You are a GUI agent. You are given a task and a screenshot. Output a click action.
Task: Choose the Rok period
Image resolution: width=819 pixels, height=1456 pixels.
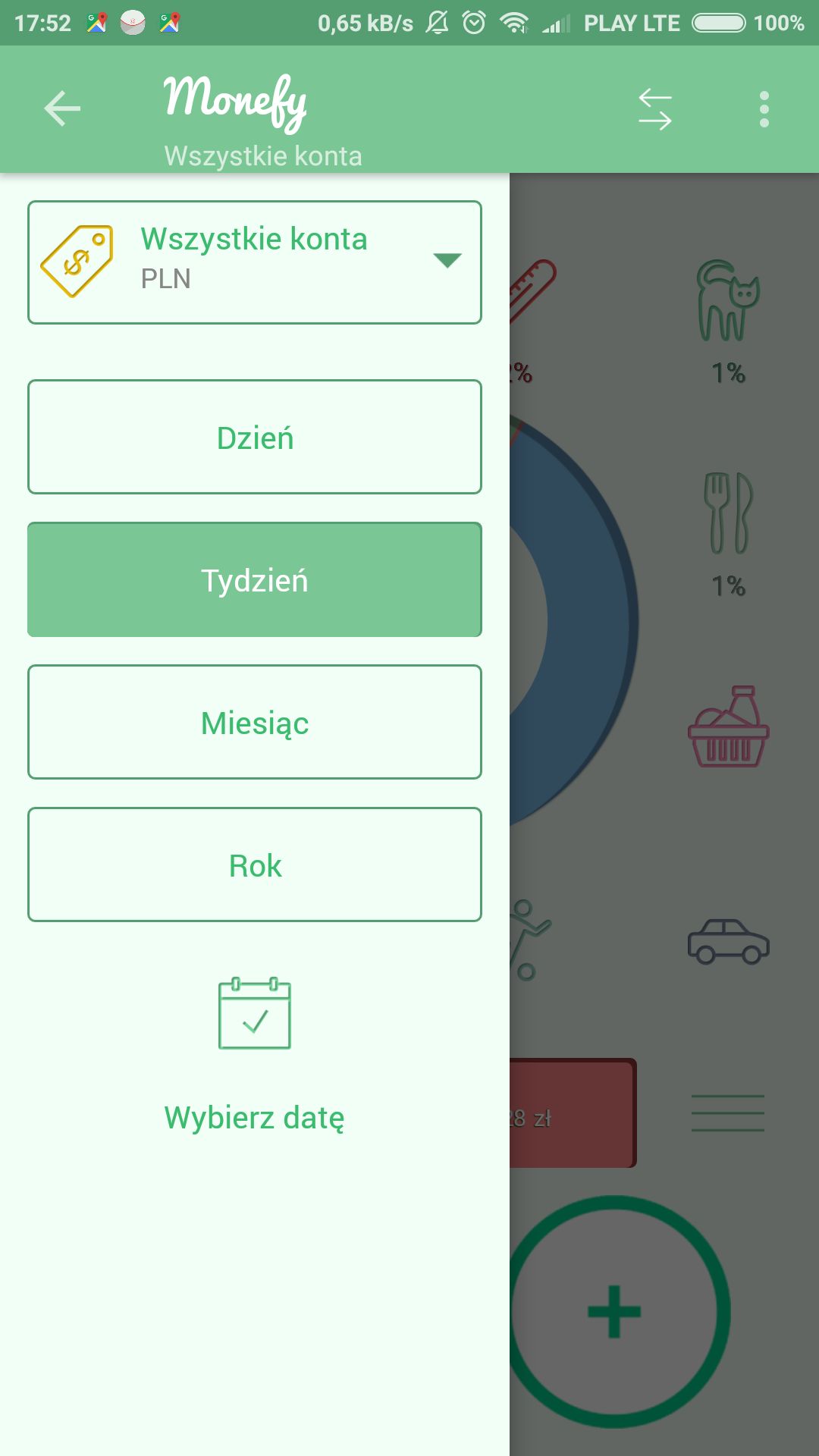(255, 864)
